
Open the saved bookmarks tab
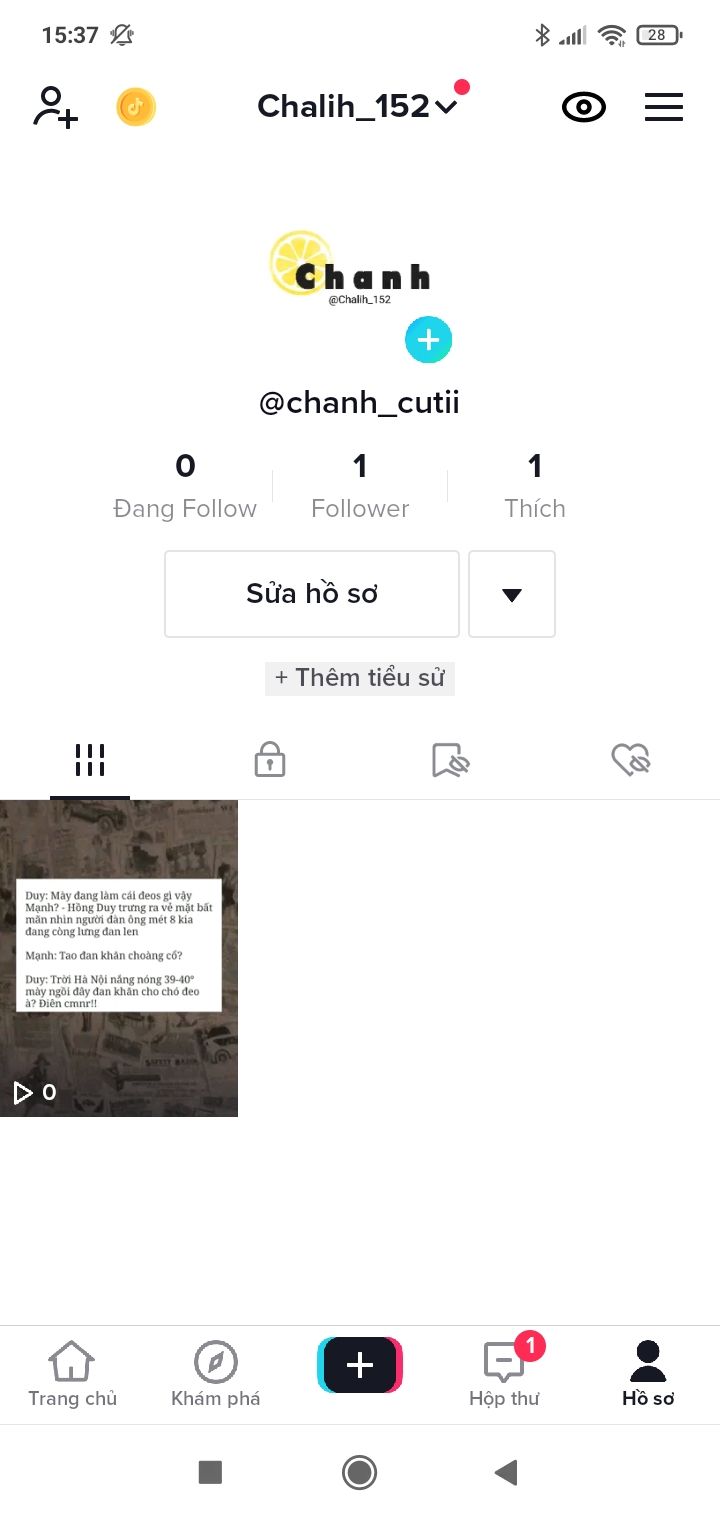pyautogui.click(x=450, y=761)
